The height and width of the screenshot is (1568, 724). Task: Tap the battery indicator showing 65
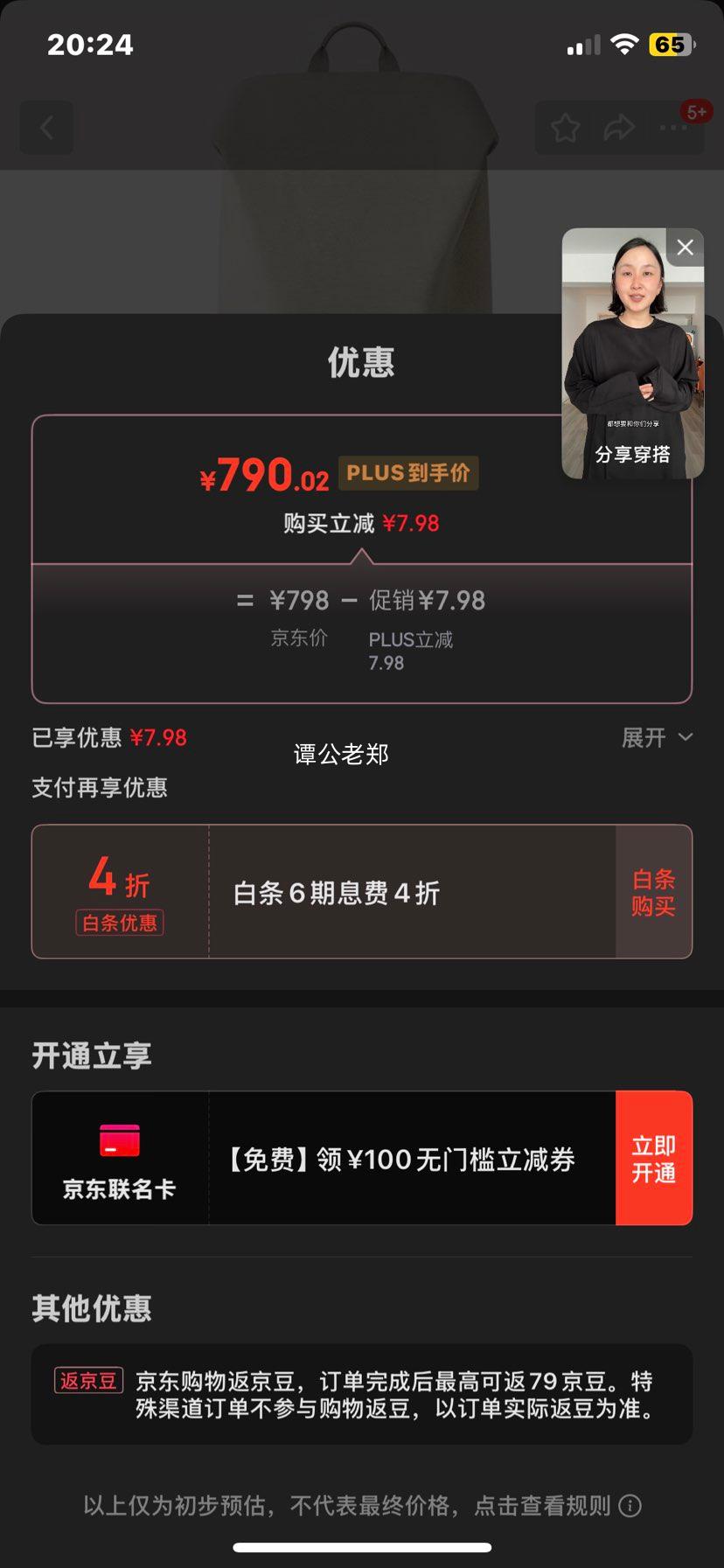(x=670, y=44)
